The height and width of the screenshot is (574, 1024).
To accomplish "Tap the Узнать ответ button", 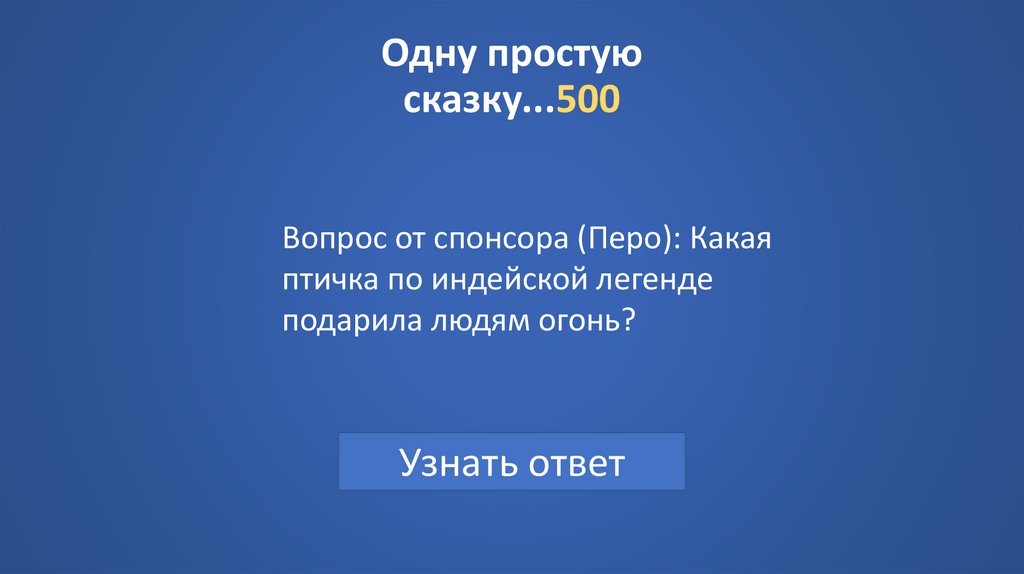I will click(511, 462).
